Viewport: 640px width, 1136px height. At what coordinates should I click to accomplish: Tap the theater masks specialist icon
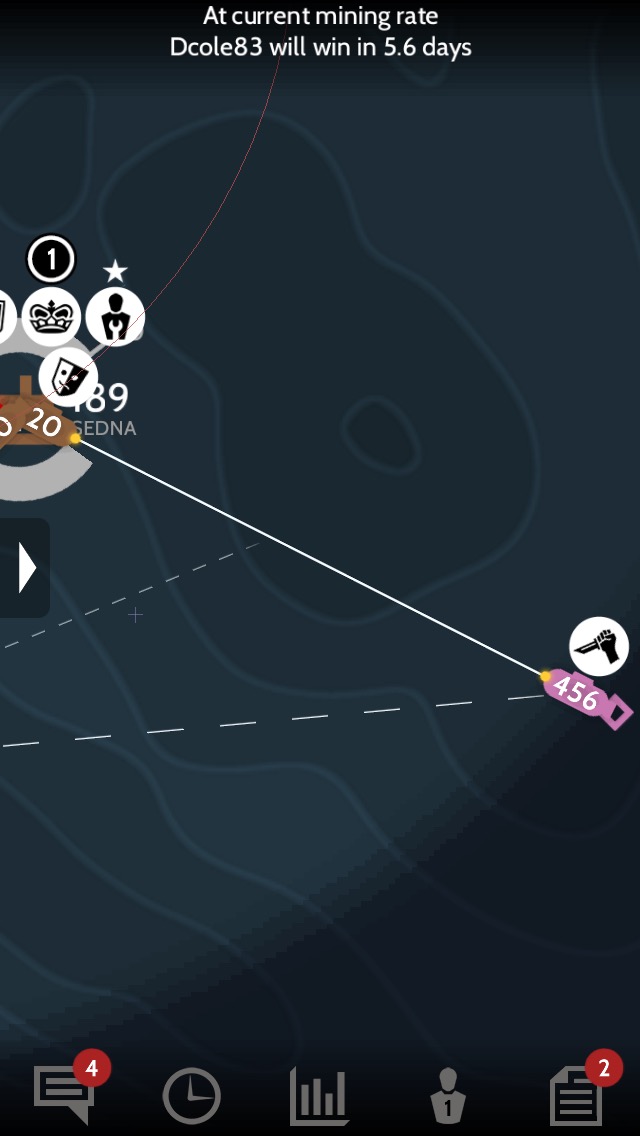(66, 377)
